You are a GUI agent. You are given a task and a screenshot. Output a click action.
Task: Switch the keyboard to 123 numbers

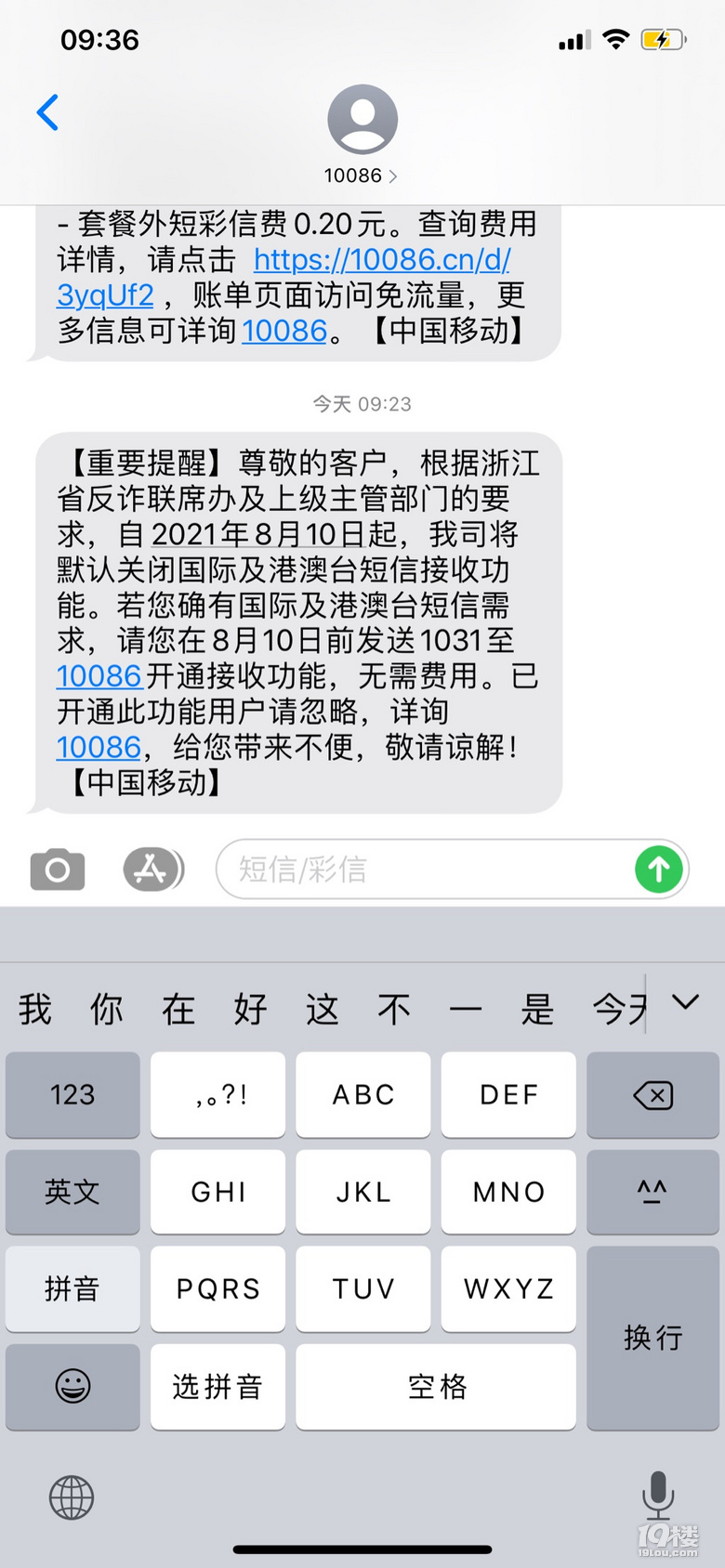pyautogui.click(x=72, y=1094)
